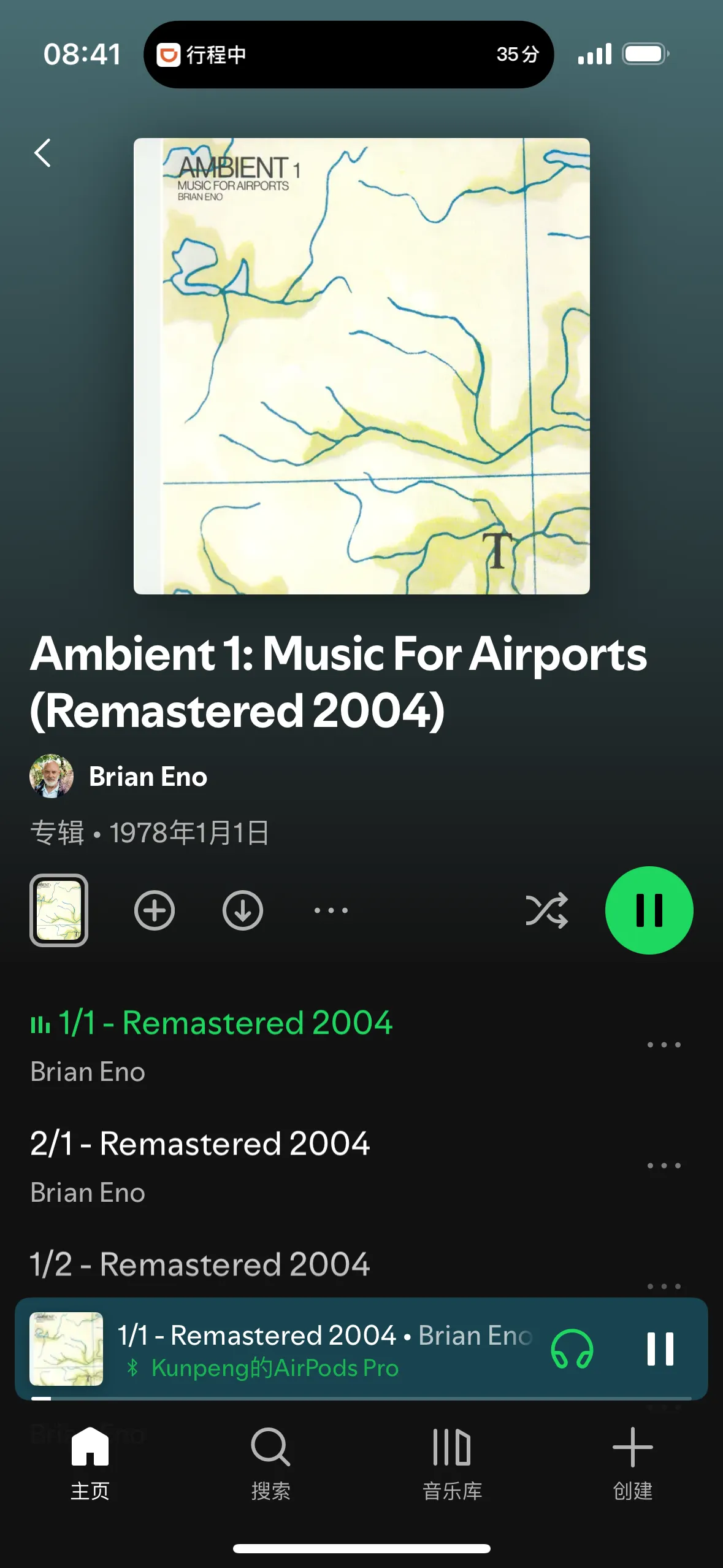Screen dimensions: 723x1568
Task: Open options for track 2/1 - Remastered 2004
Action: (664, 1165)
